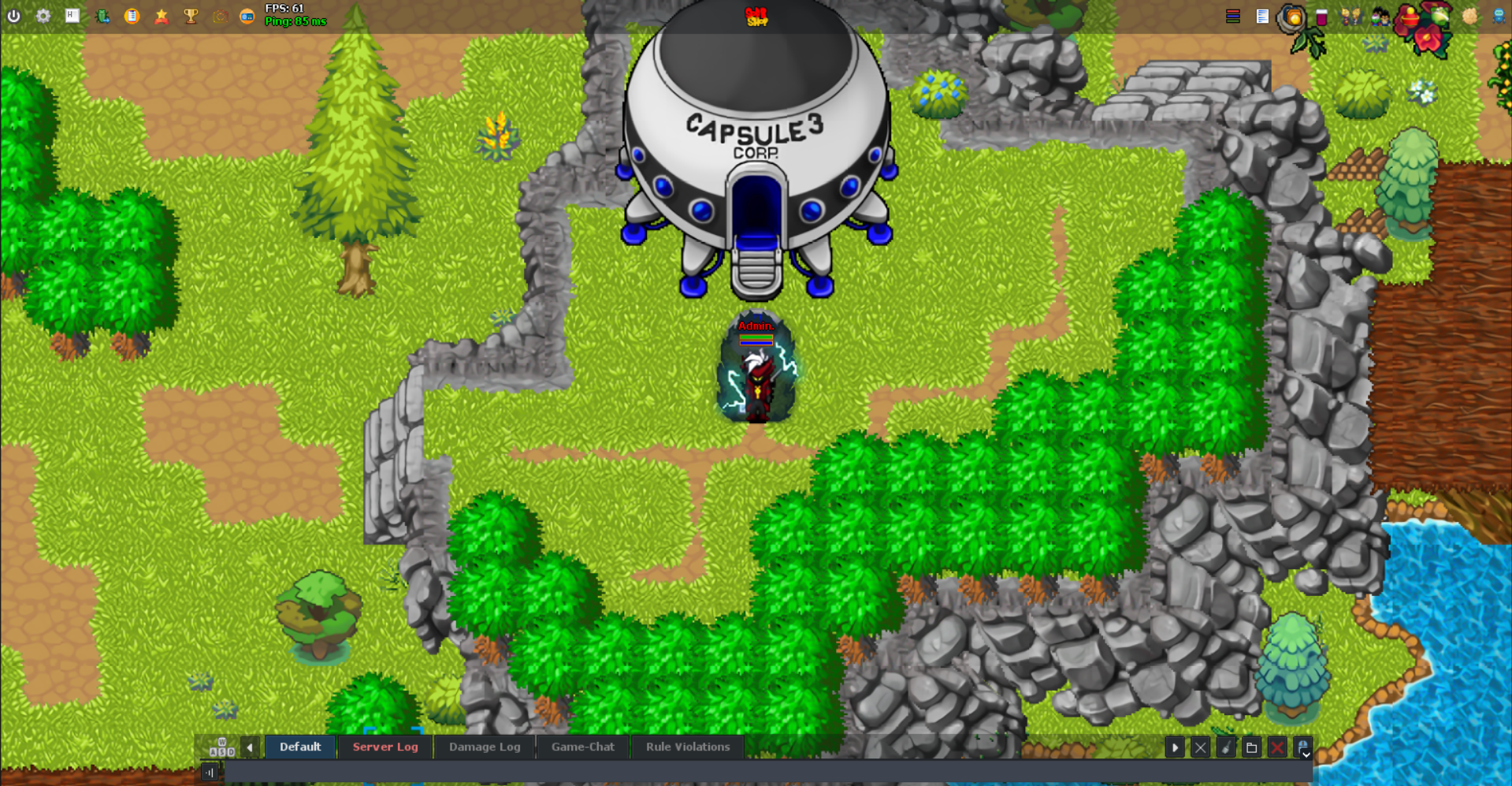This screenshot has height=786, width=1512.
Task: Open the blue robot icon
Action: [1499, 17]
